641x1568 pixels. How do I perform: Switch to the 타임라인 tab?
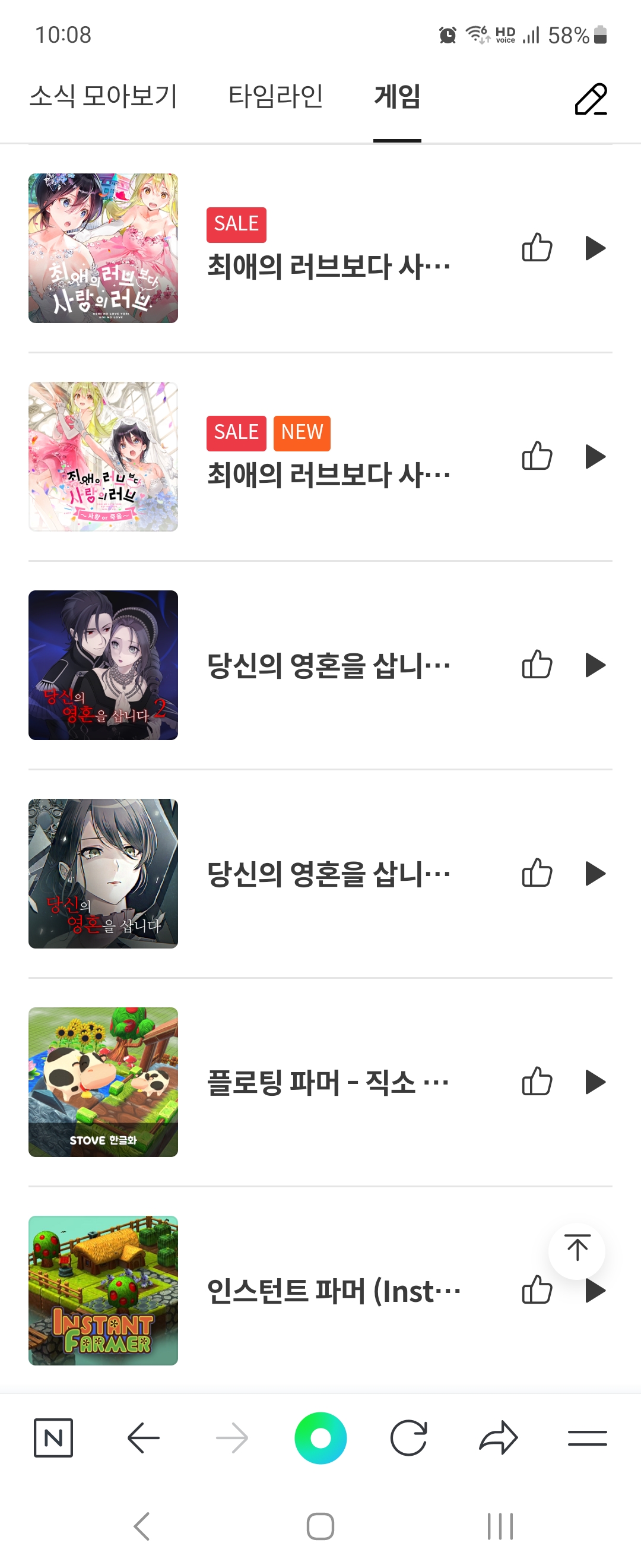[x=275, y=96]
